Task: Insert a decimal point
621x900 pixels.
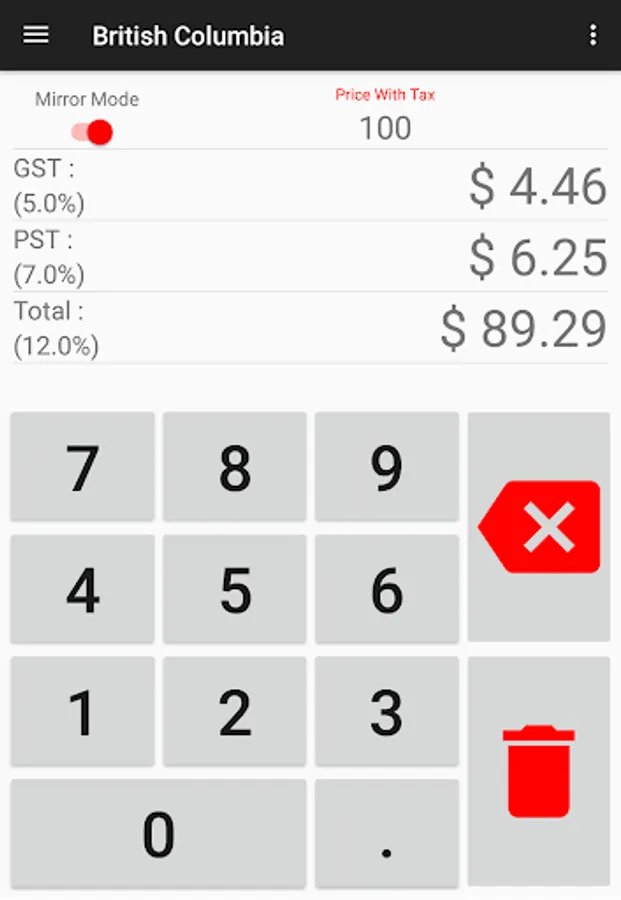Action: click(387, 834)
